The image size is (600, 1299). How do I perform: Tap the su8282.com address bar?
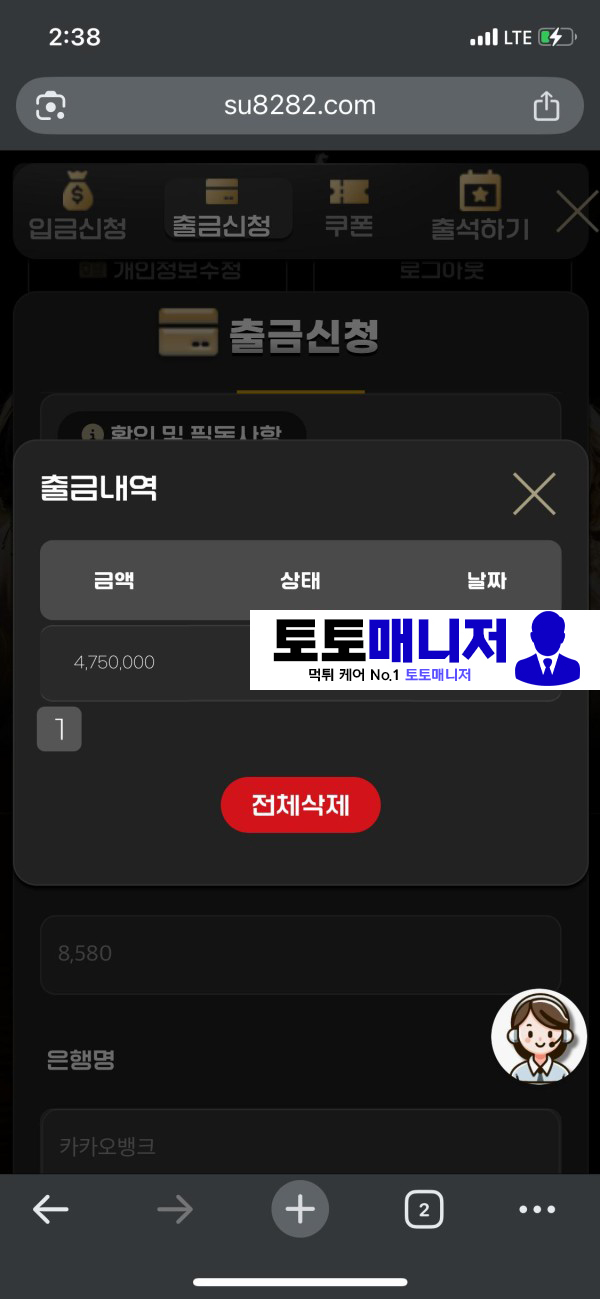tap(300, 105)
